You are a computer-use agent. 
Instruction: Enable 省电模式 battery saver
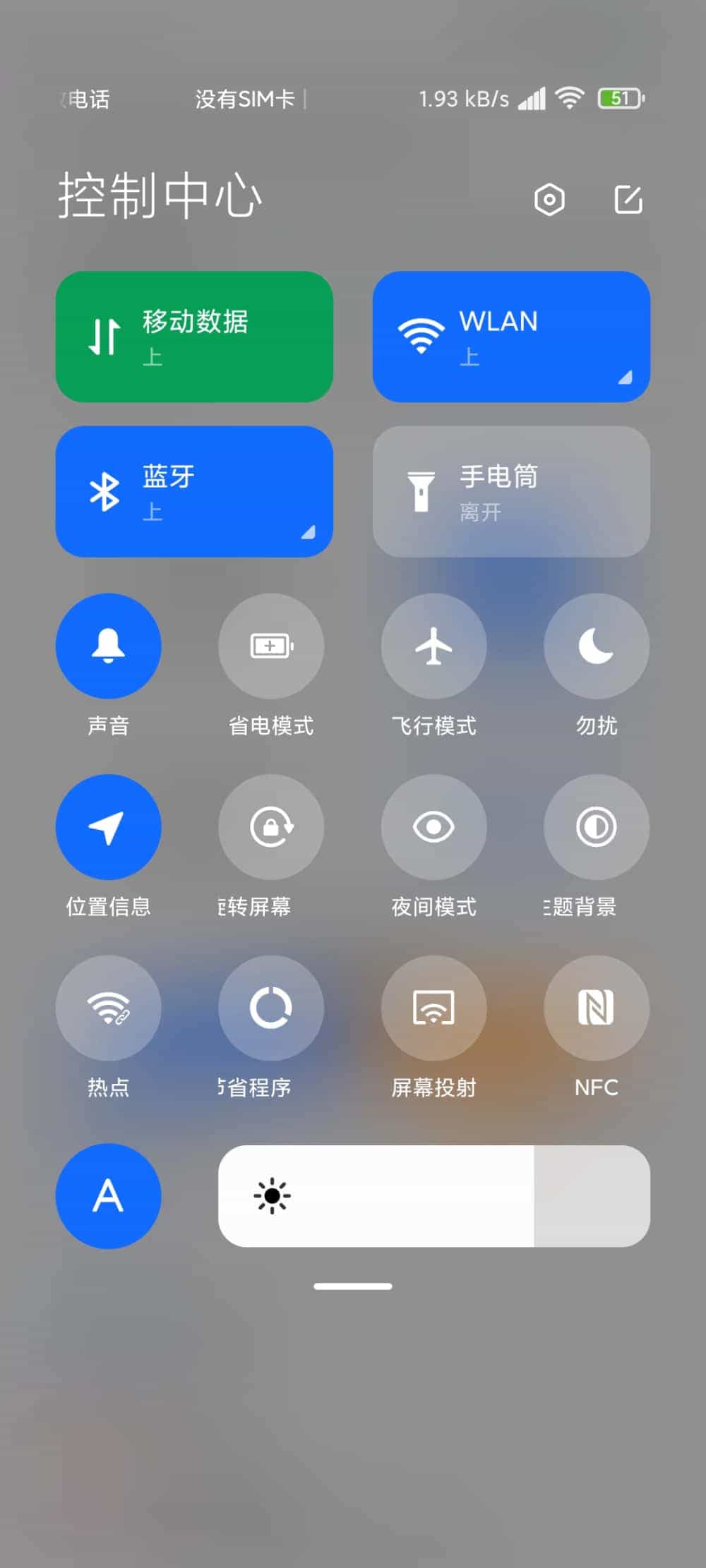pos(271,646)
